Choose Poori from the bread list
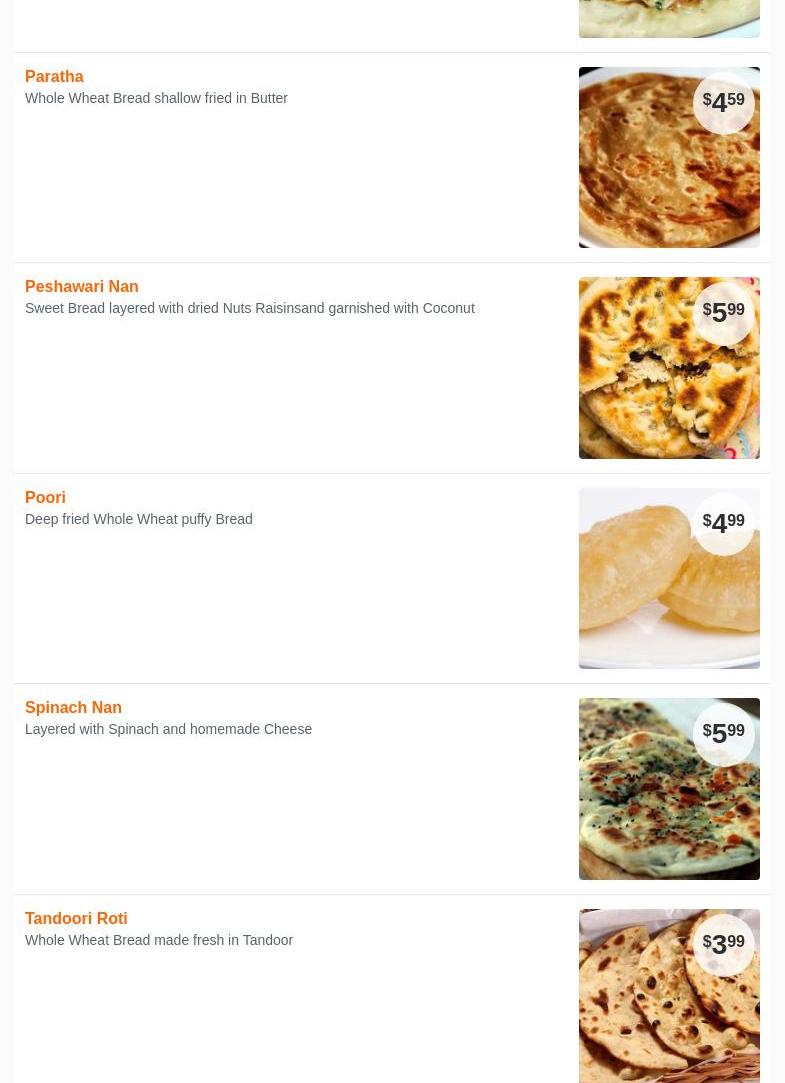This screenshot has height=1083, width=785. (45, 498)
